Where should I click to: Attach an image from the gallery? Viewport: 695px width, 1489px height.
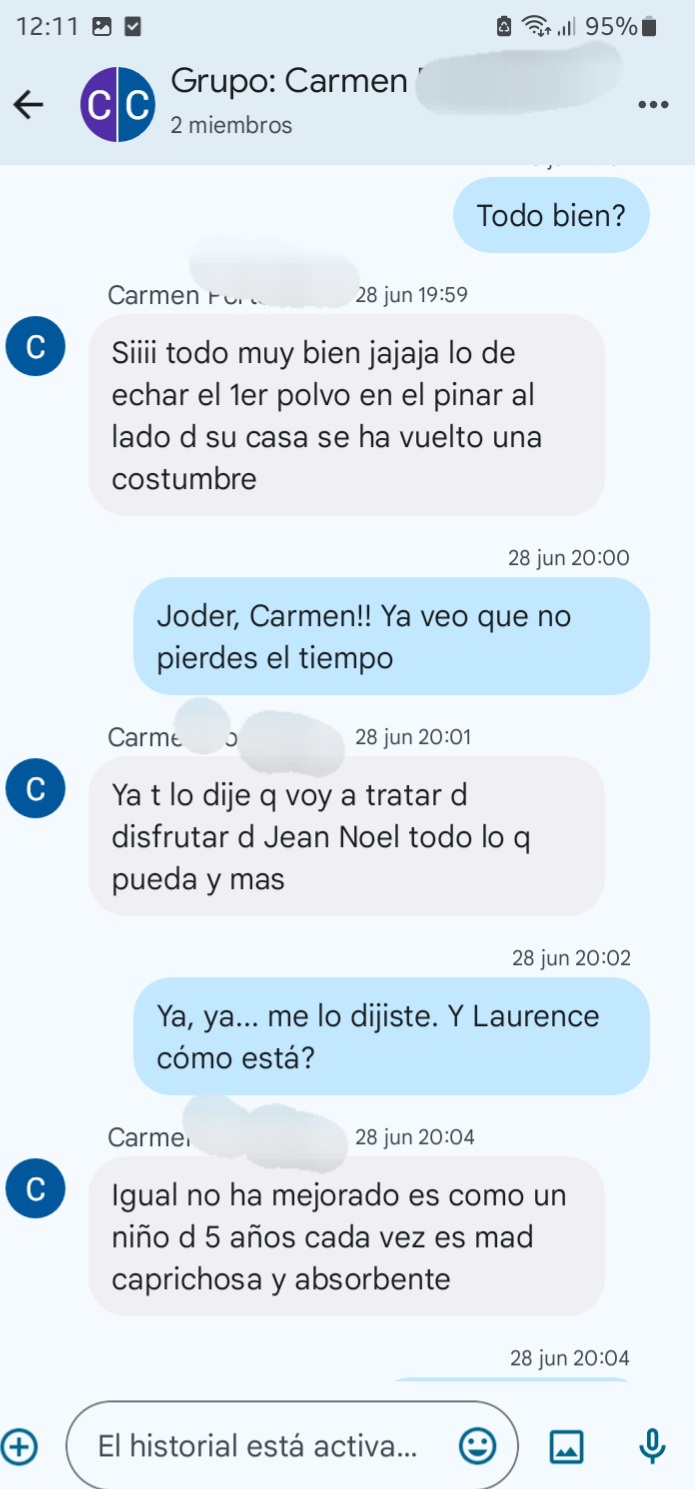[x=566, y=1445]
